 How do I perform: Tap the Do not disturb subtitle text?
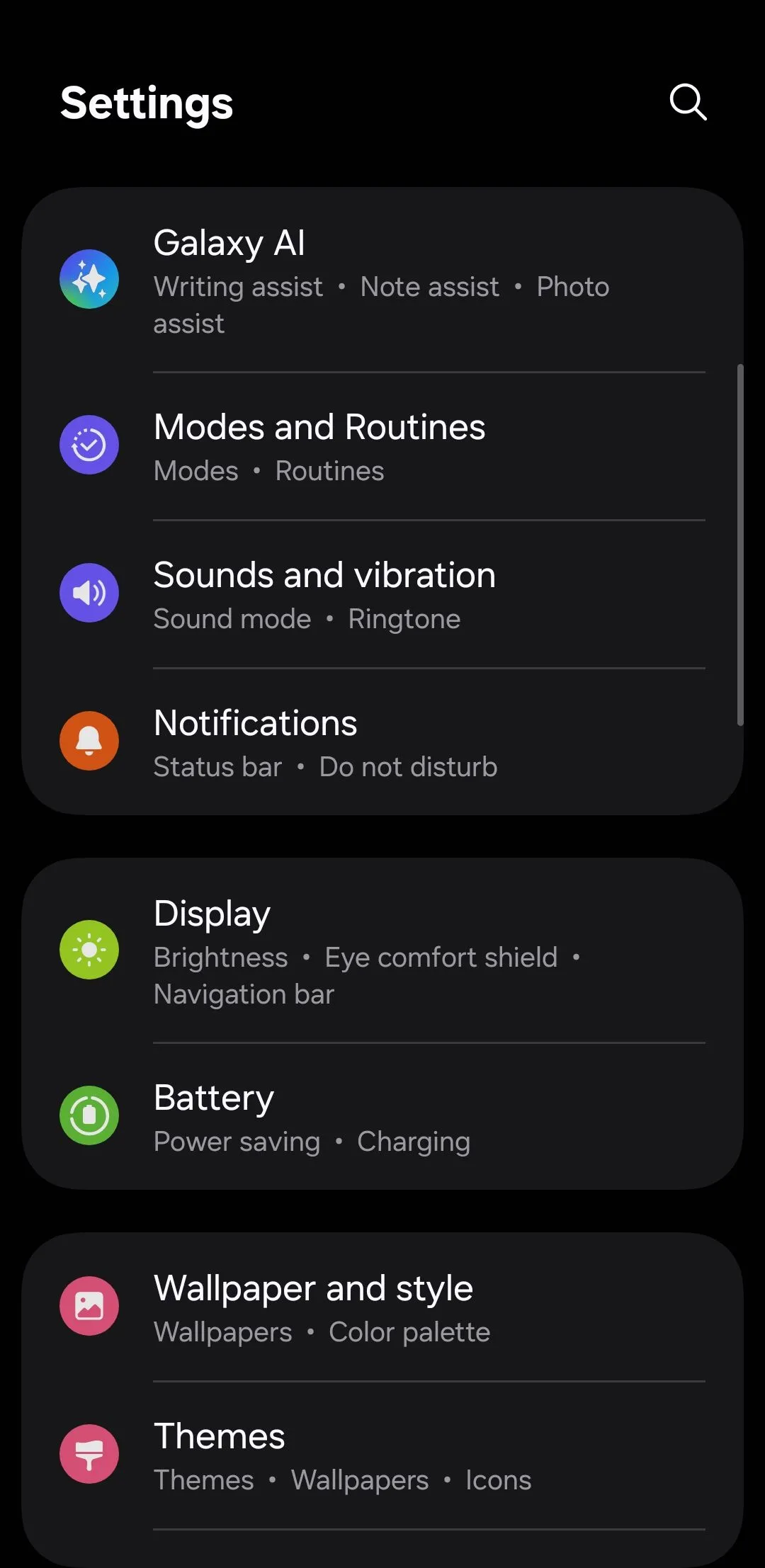(407, 766)
